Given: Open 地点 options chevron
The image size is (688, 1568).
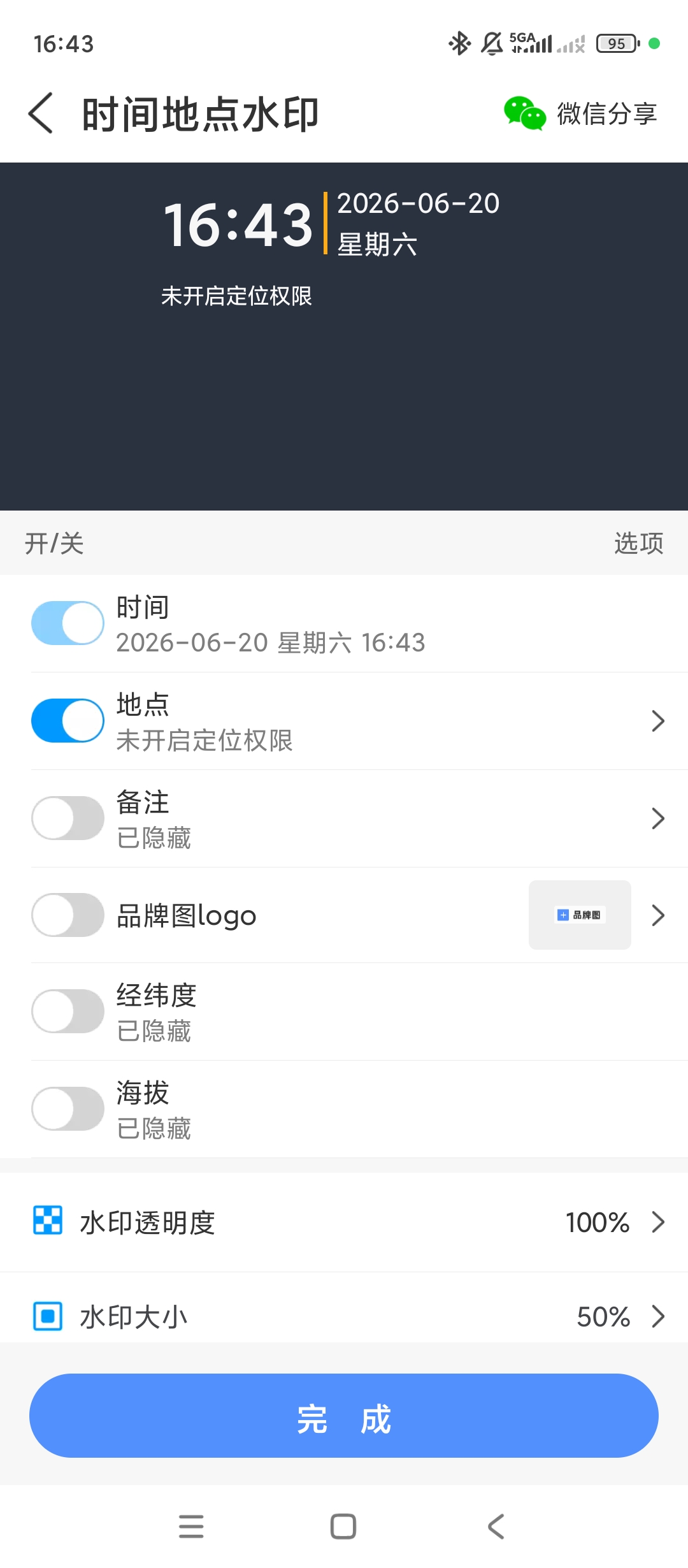Looking at the screenshot, I should pyautogui.click(x=657, y=721).
